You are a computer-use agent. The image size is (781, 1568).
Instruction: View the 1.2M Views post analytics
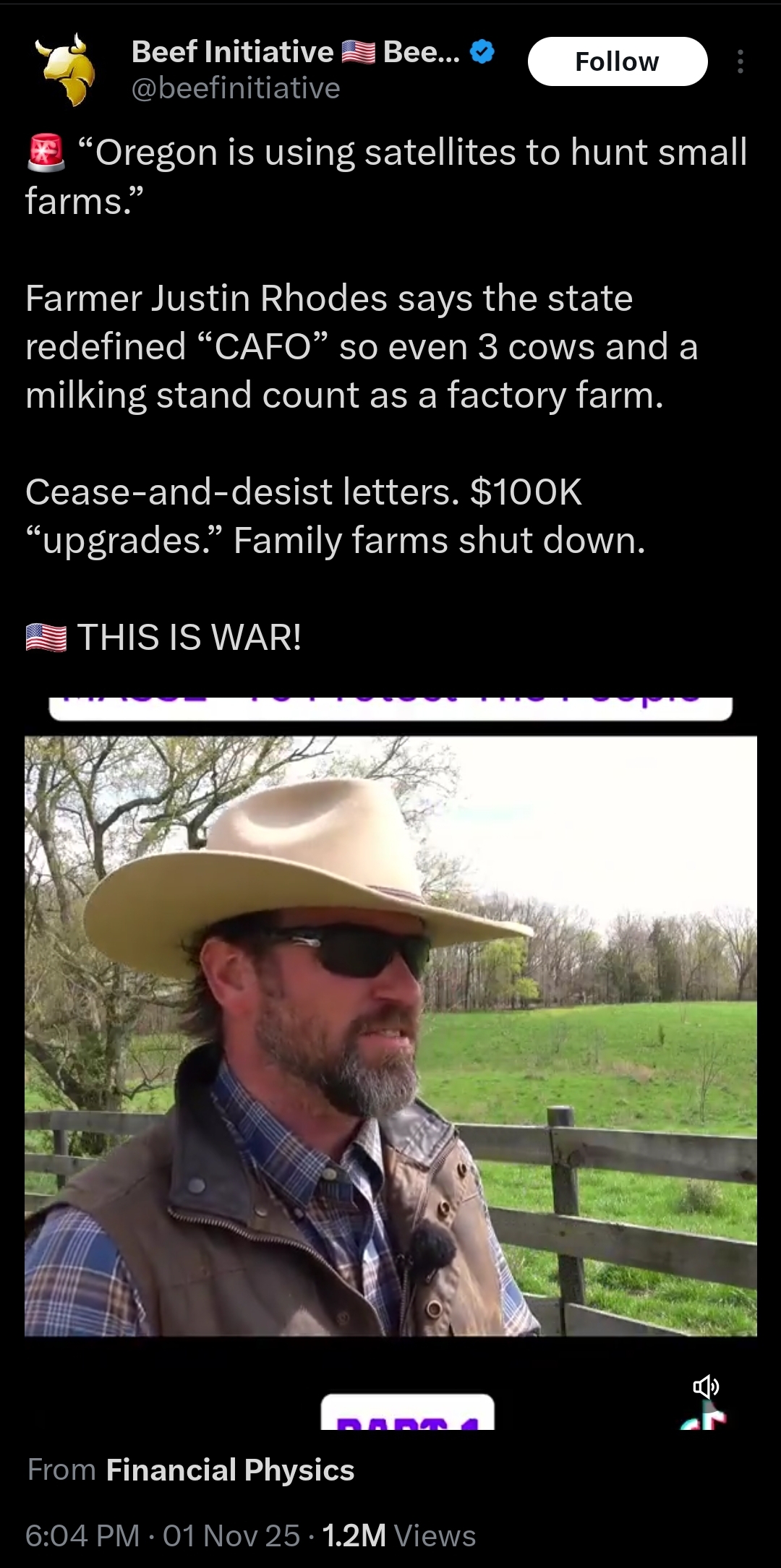pos(398,1535)
